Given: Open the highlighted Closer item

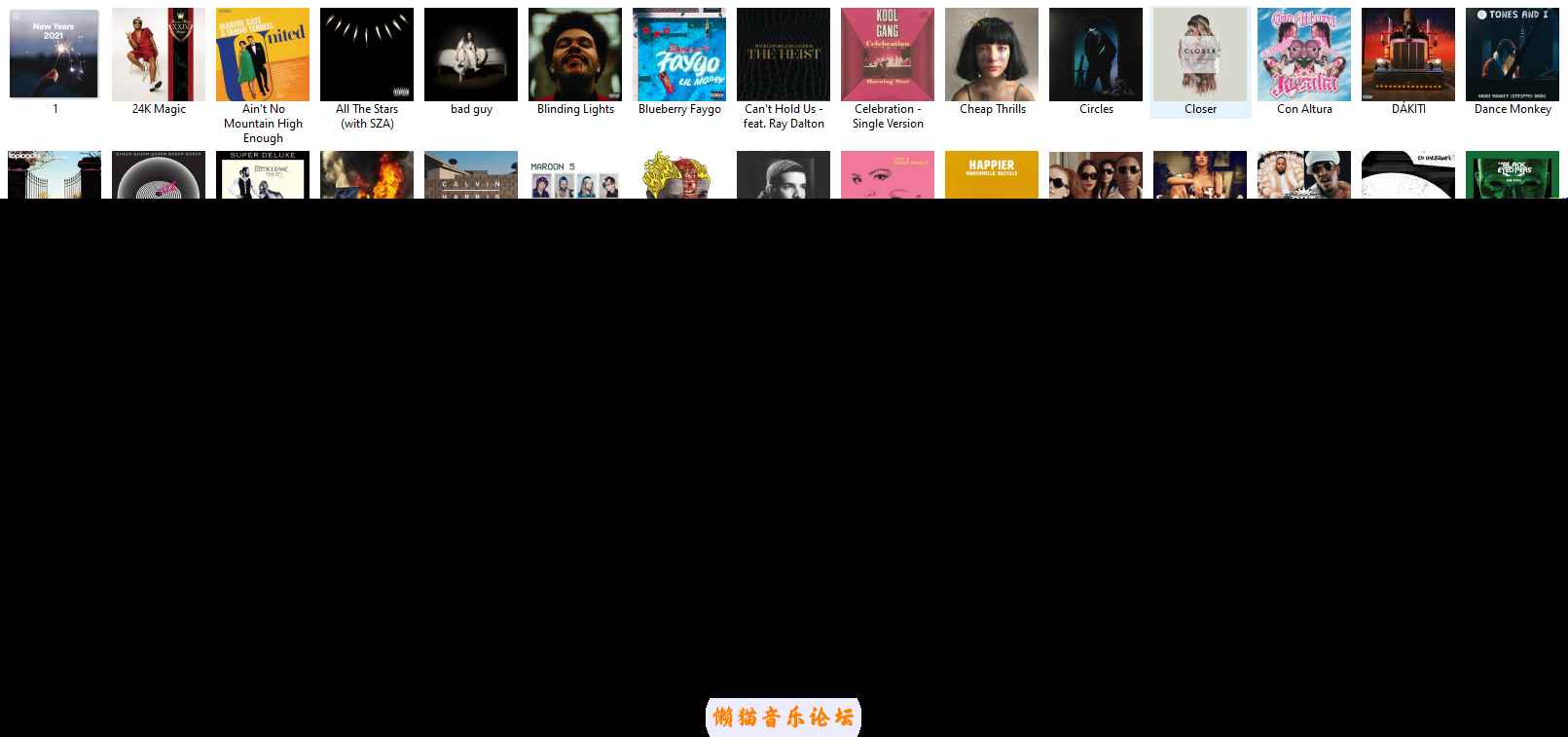Looking at the screenshot, I should point(1200,55).
